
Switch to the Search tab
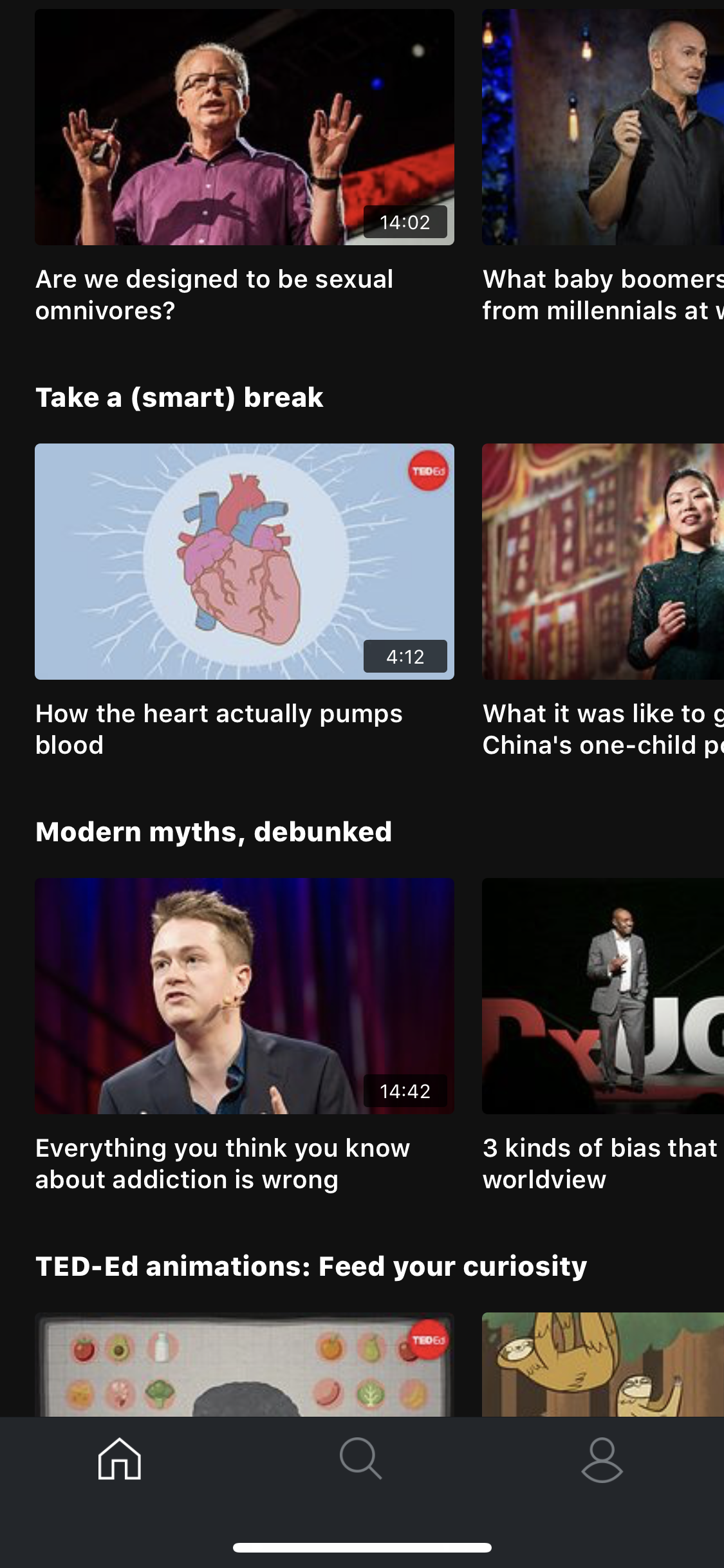(361, 1459)
